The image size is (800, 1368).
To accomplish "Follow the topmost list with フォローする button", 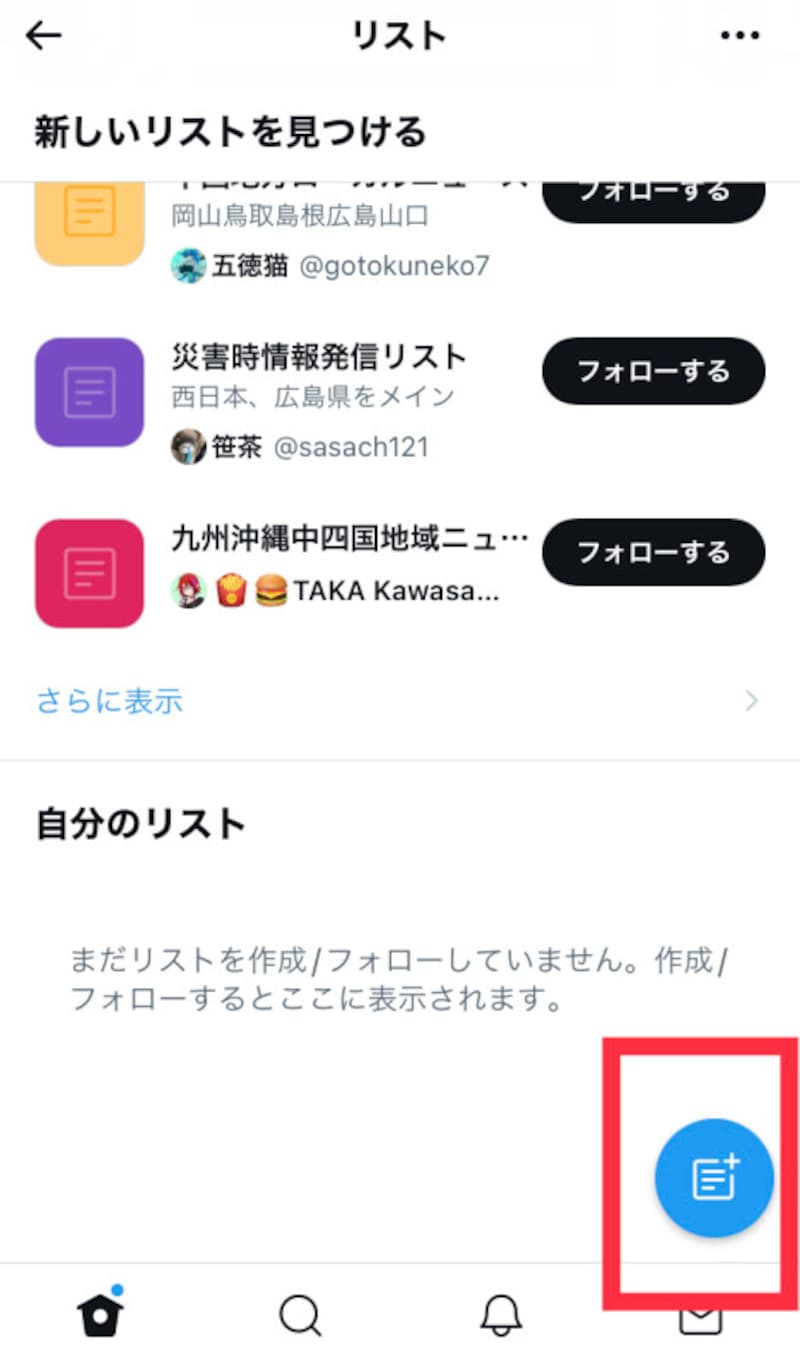I will [653, 190].
